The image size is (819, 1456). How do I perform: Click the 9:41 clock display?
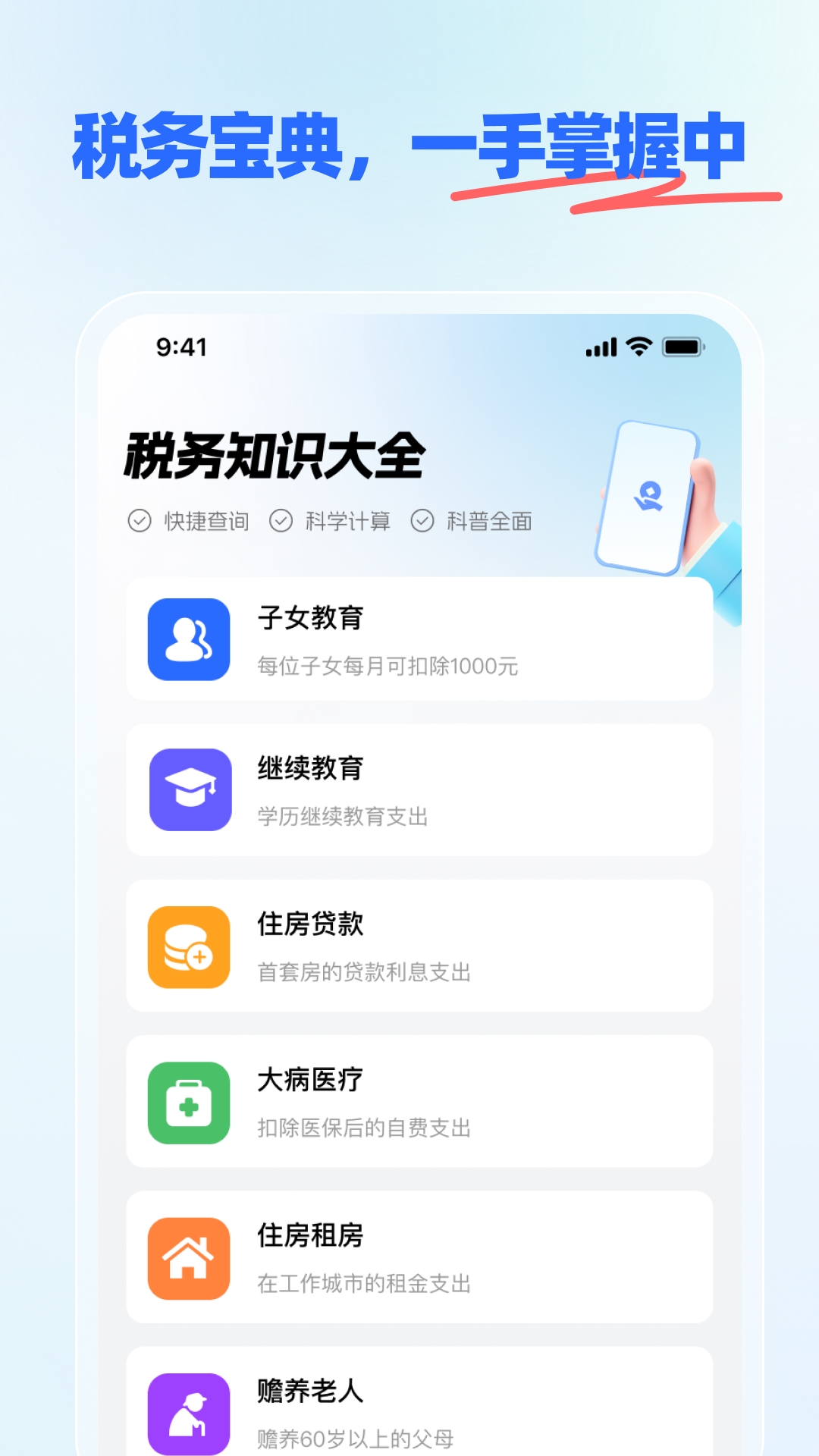pos(182,347)
